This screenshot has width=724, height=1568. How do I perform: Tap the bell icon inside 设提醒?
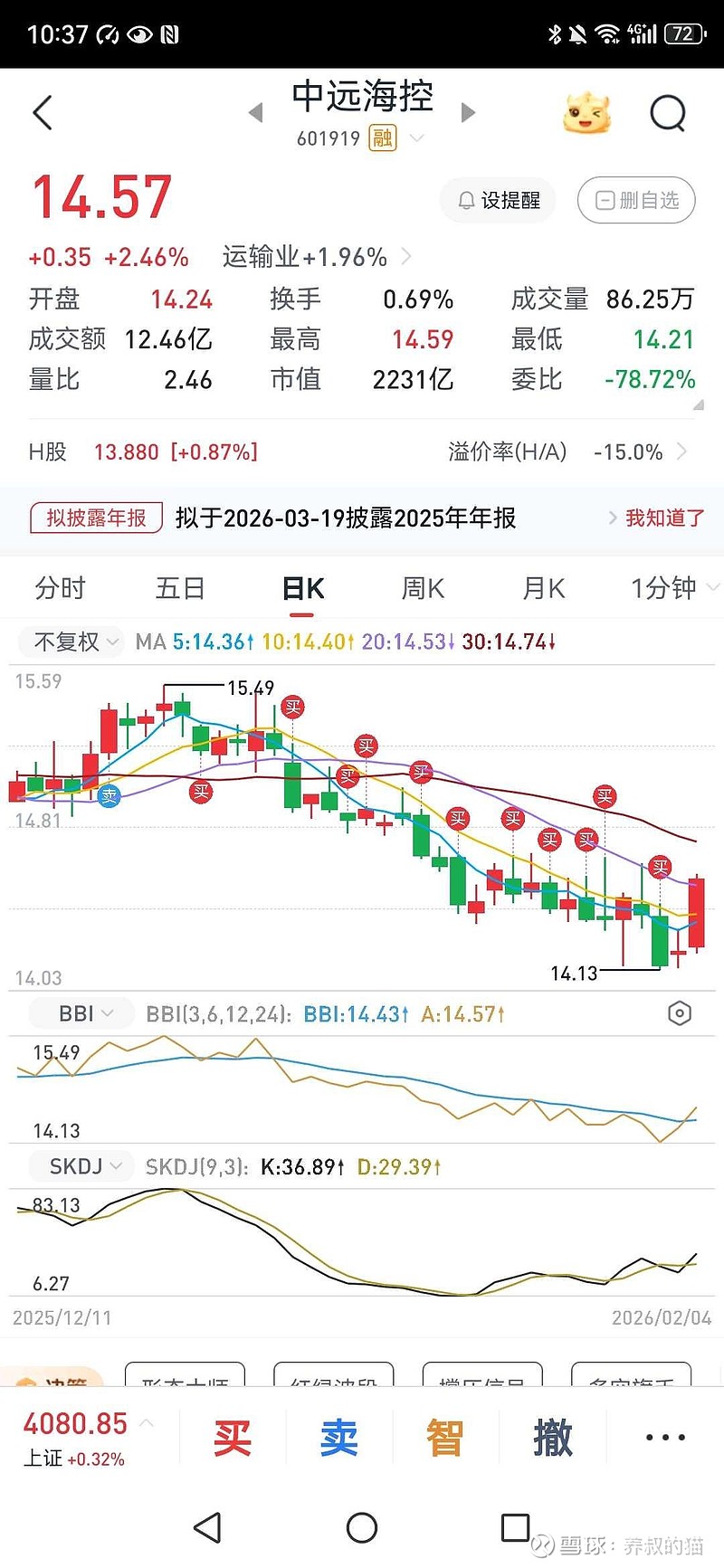(x=466, y=201)
